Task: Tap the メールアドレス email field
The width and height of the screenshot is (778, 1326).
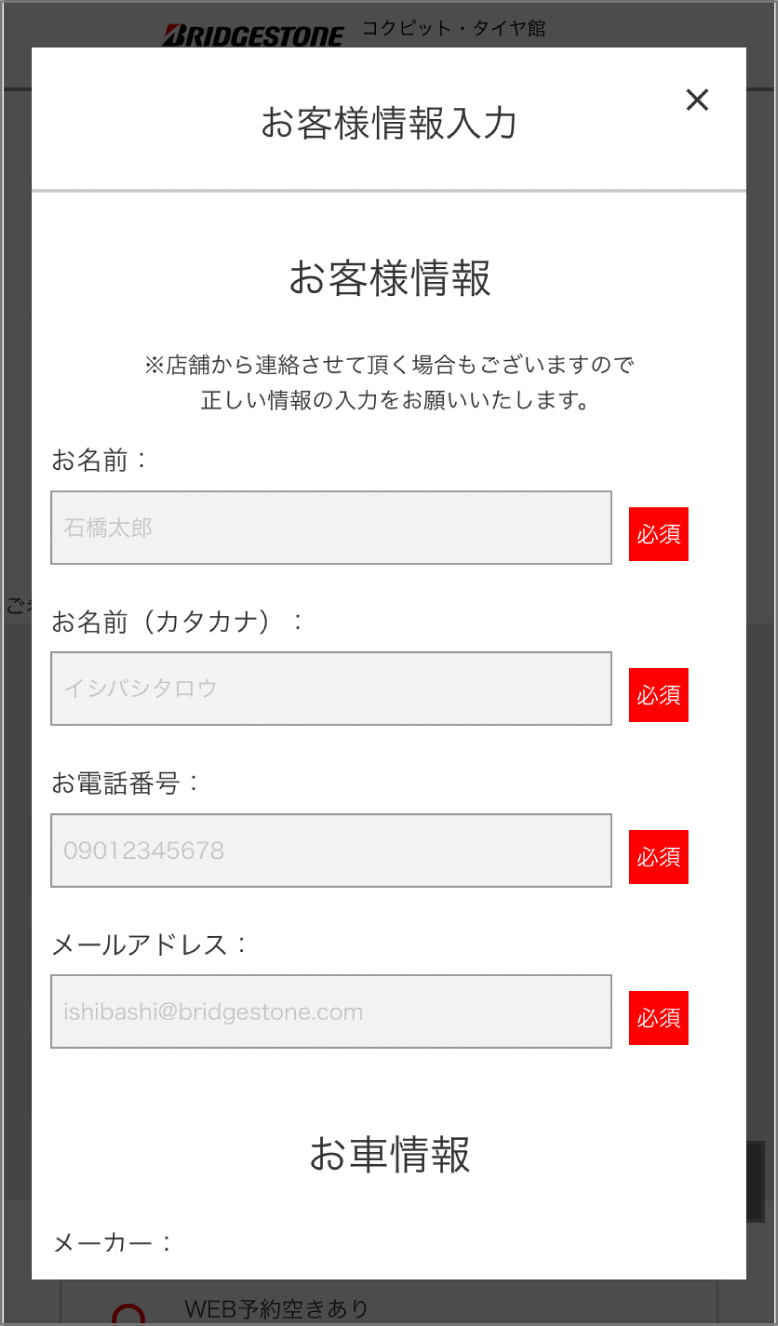Action: coord(331,1011)
